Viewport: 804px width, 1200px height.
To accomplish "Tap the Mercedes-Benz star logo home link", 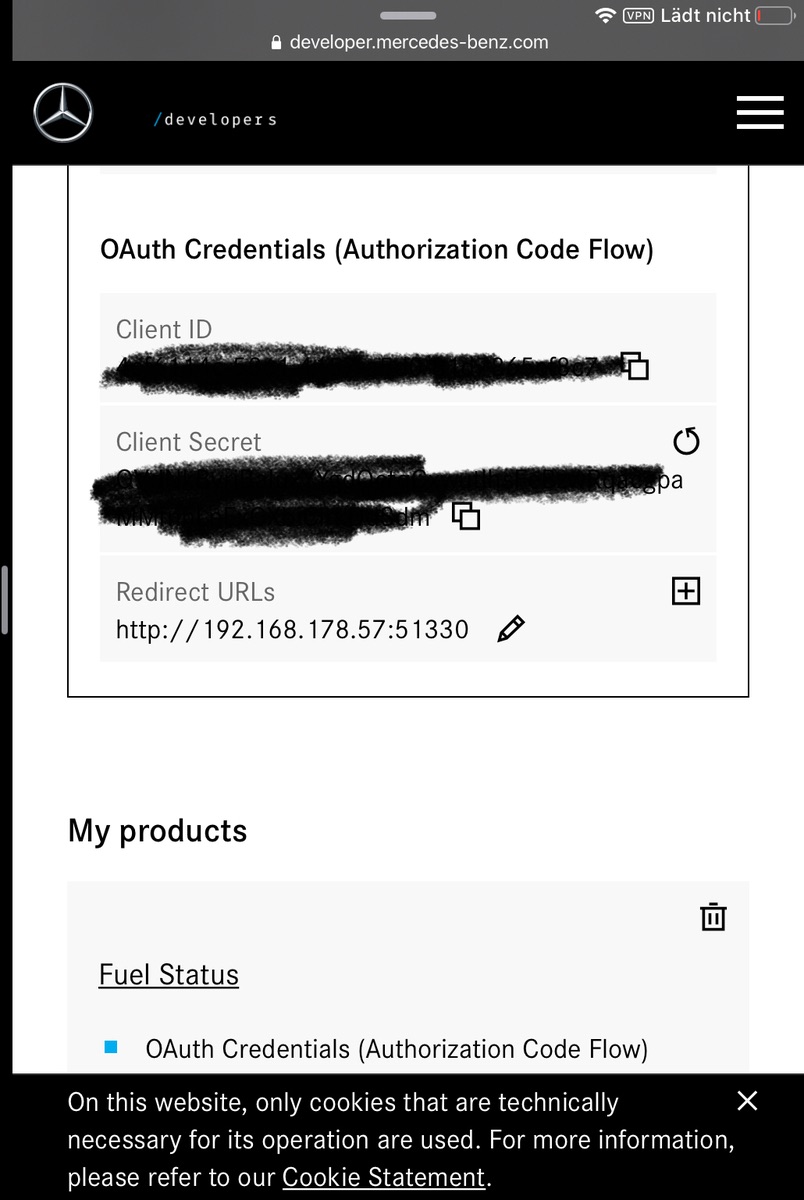I will 63,113.
